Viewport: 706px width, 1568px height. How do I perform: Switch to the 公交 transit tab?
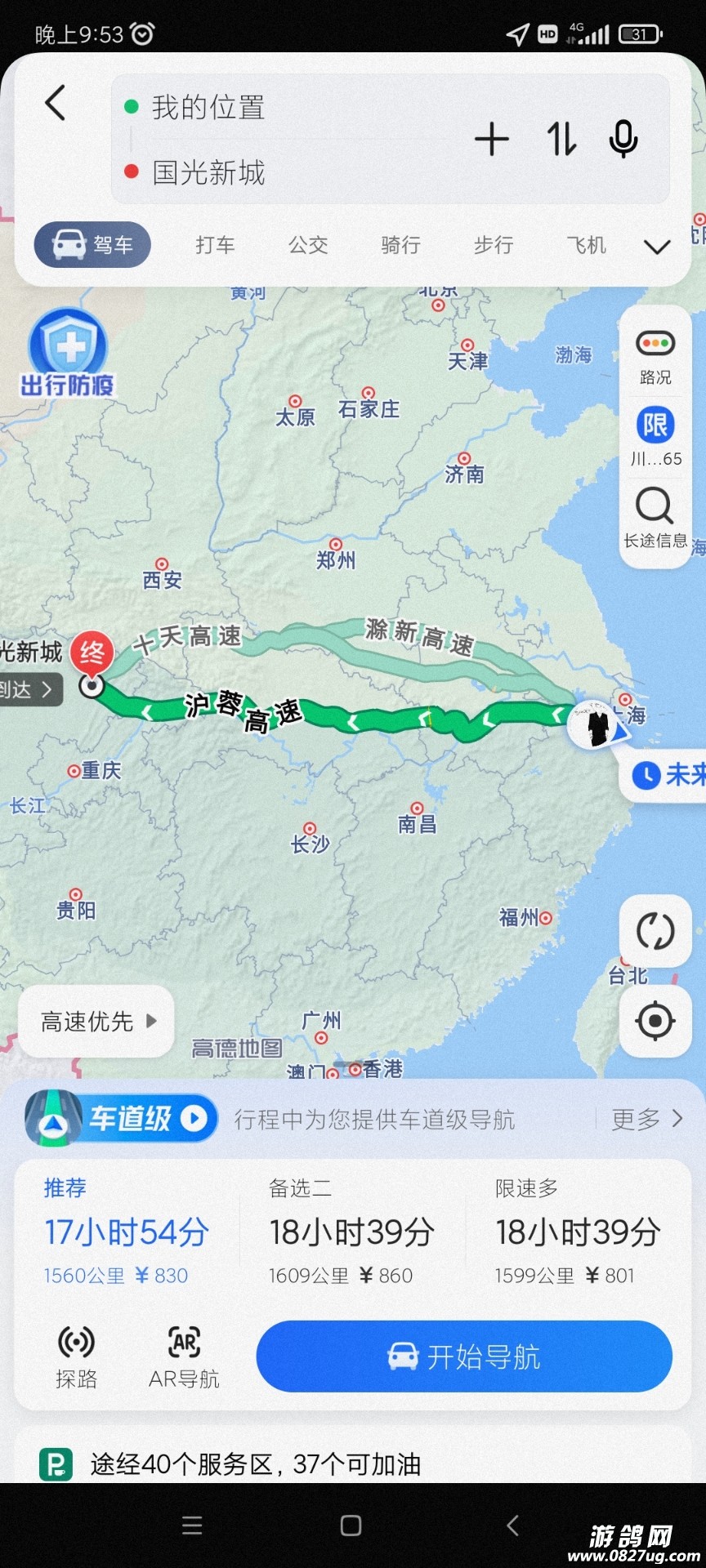[x=308, y=245]
